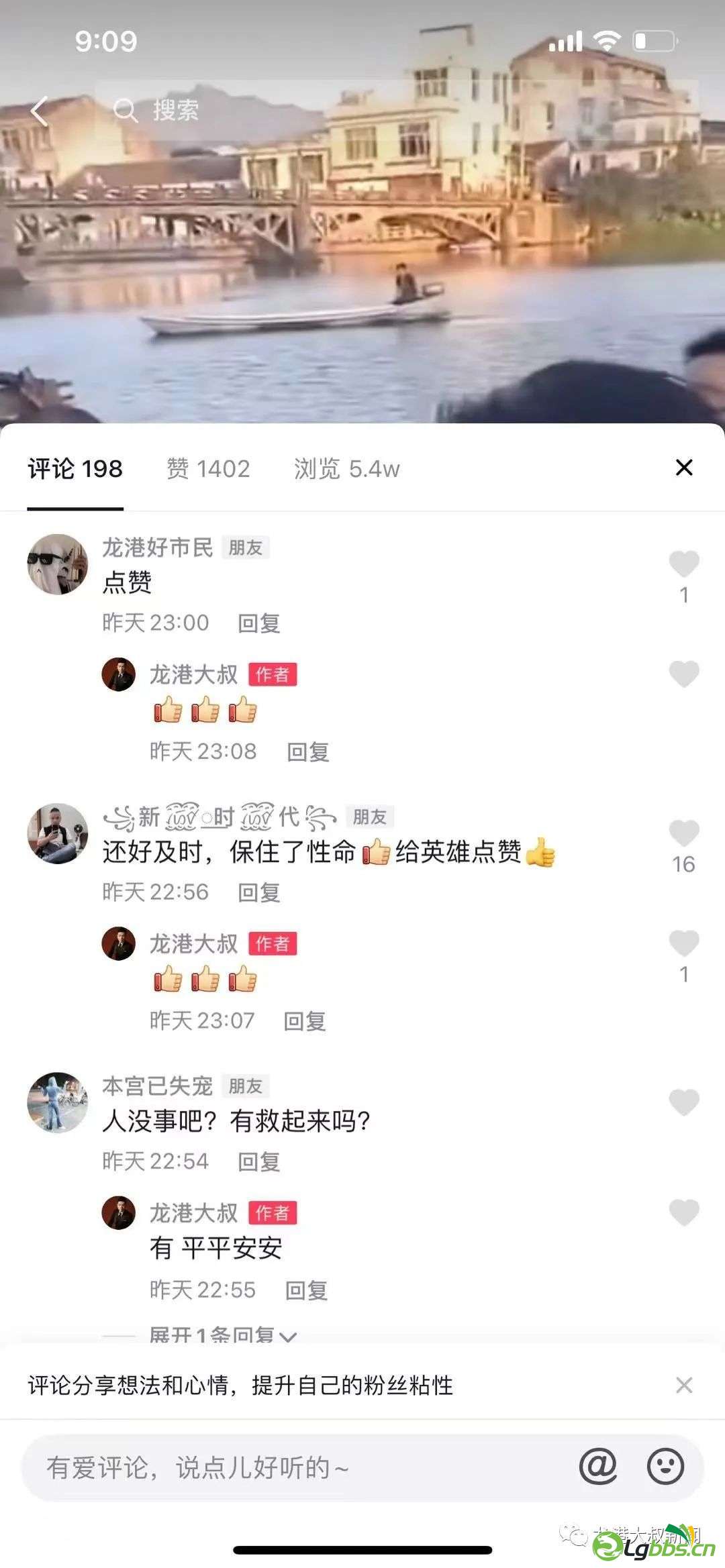Reply to 本宫已失宠's 22:54 comment
The width and height of the screenshot is (725, 1568).
click(x=258, y=1161)
